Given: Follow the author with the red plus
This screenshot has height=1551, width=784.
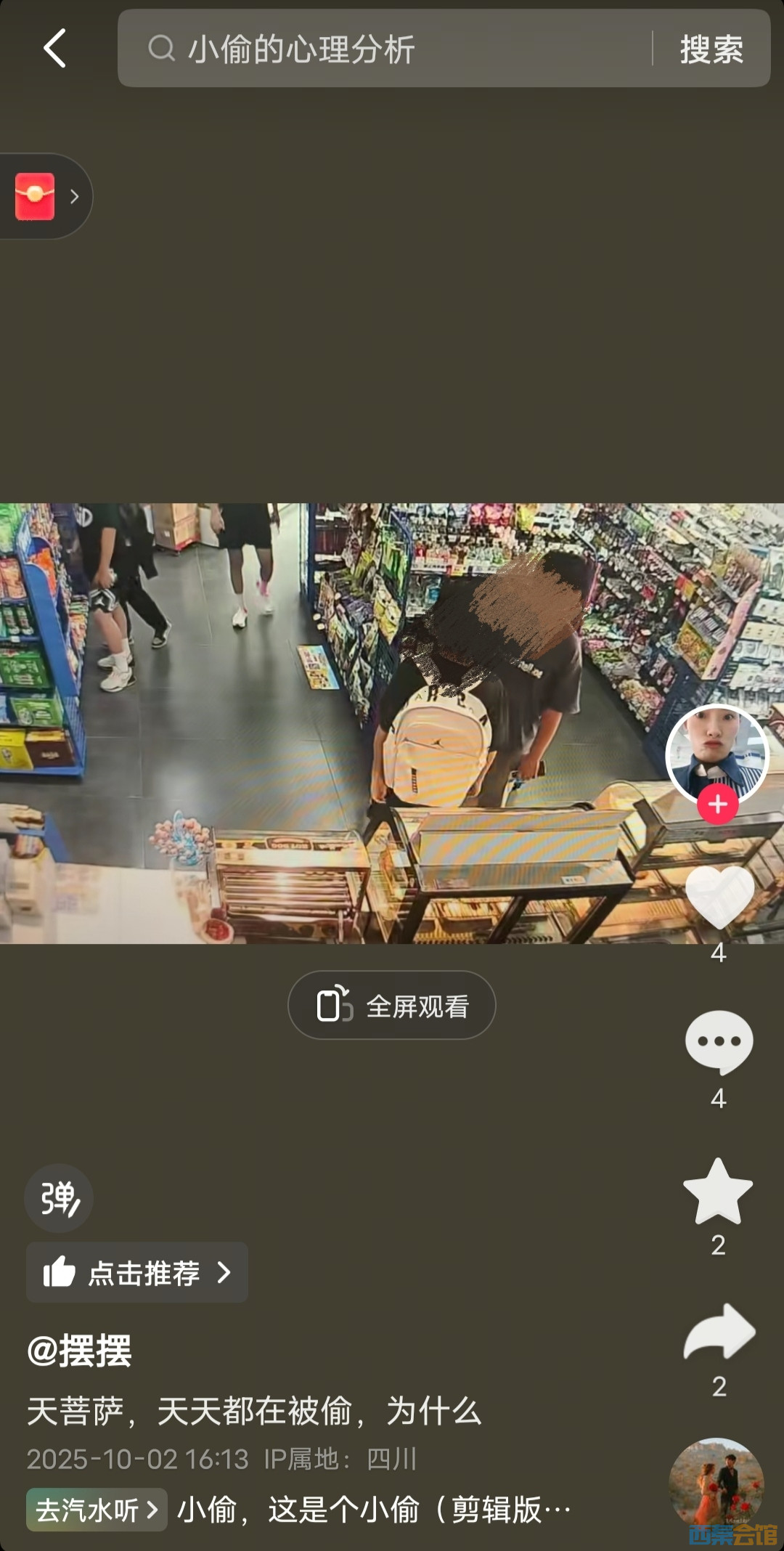Looking at the screenshot, I should [x=718, y=805].
